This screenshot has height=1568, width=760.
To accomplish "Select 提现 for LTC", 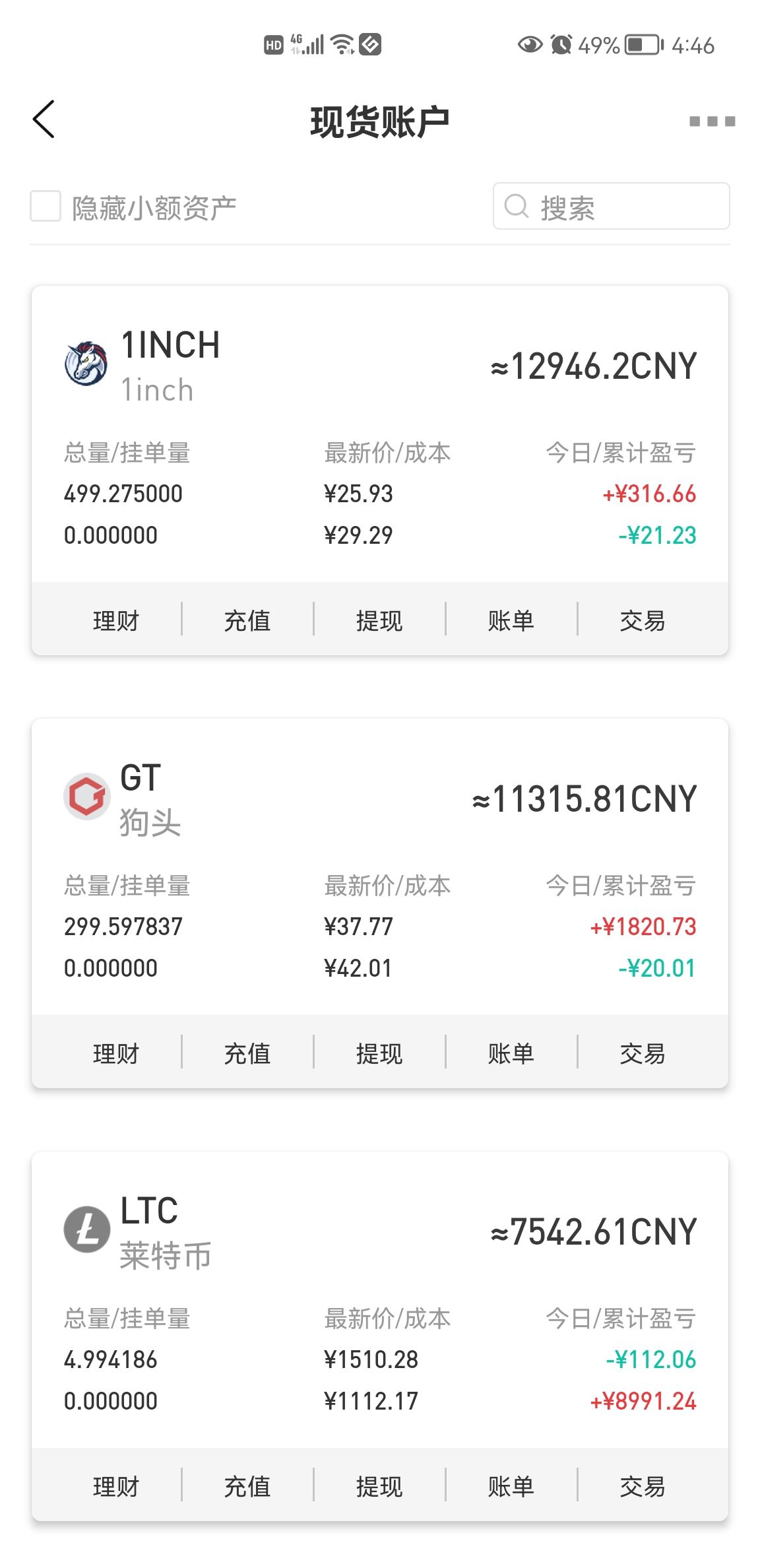I will point(379,1486).
